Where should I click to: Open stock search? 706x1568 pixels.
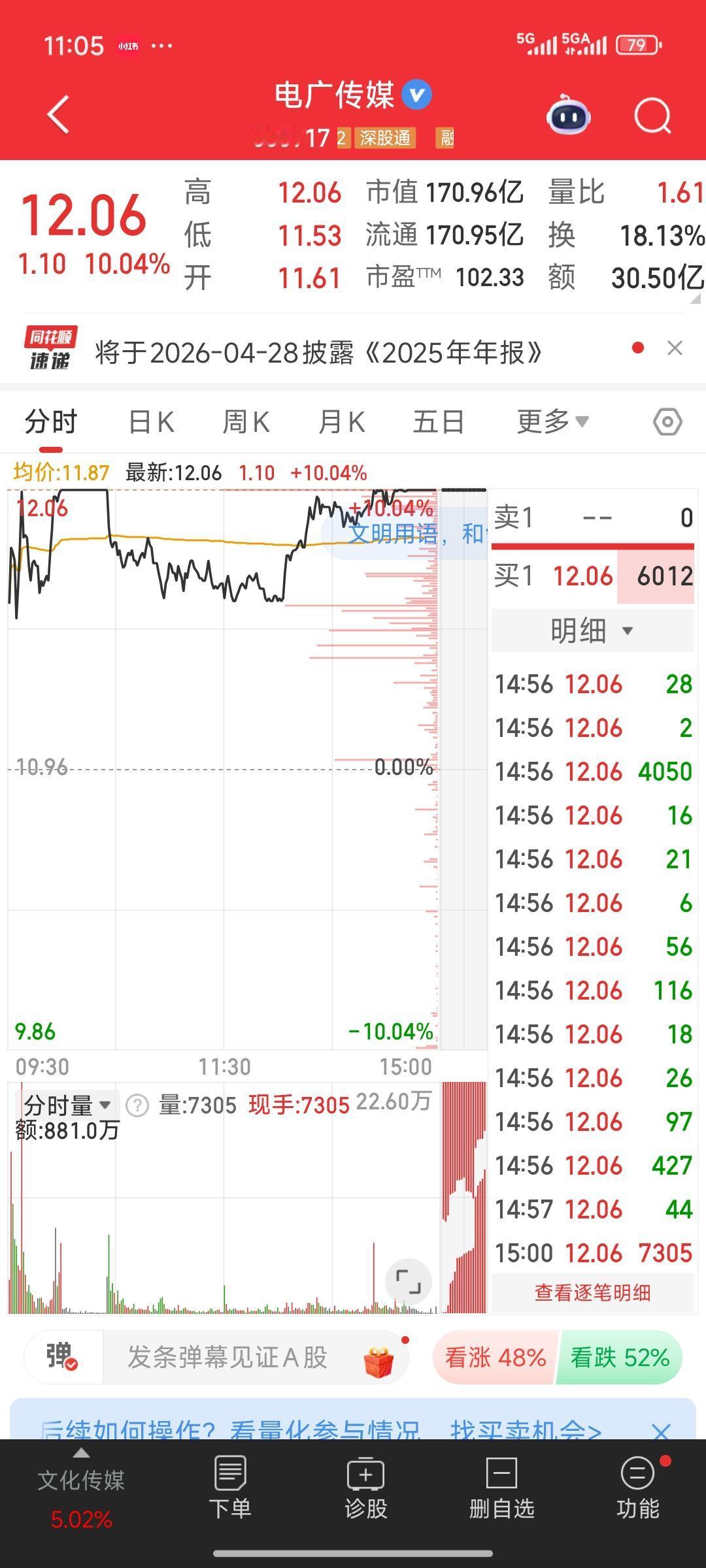(x=652, y=115)
